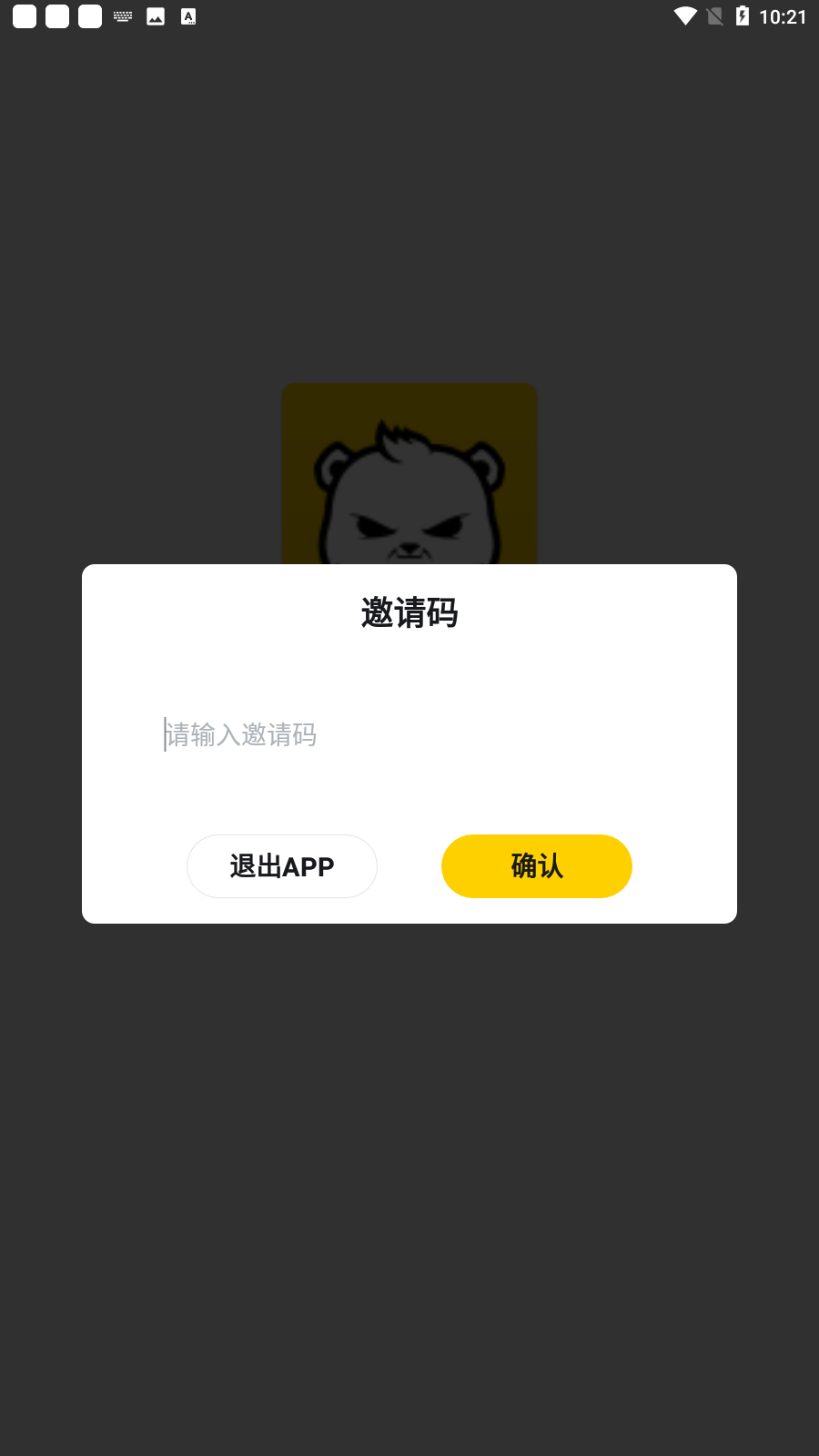Tap the yellow background of the logo card
This screenshot has width=819, height=1456.
click(309, 409)
